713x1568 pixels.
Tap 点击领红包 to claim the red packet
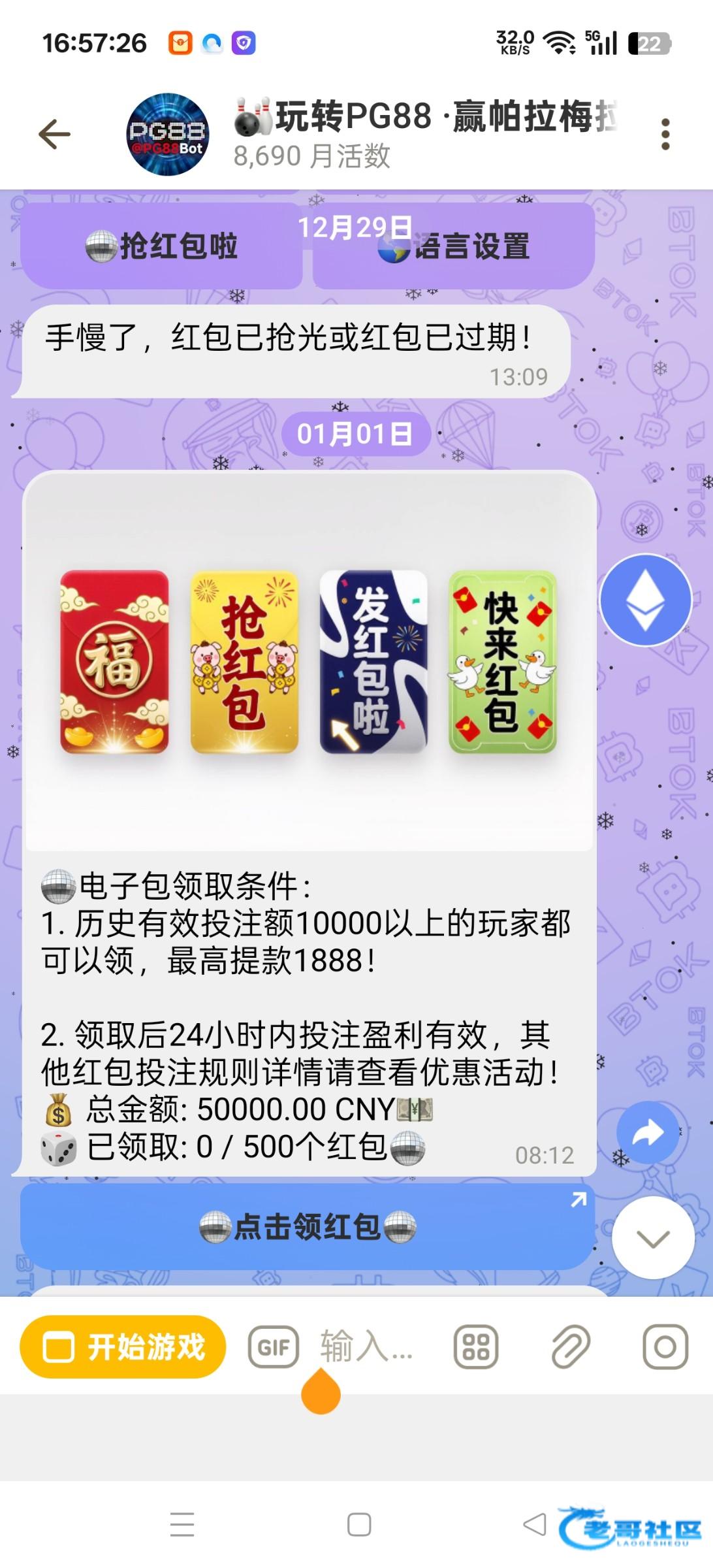coord(308,1226)
